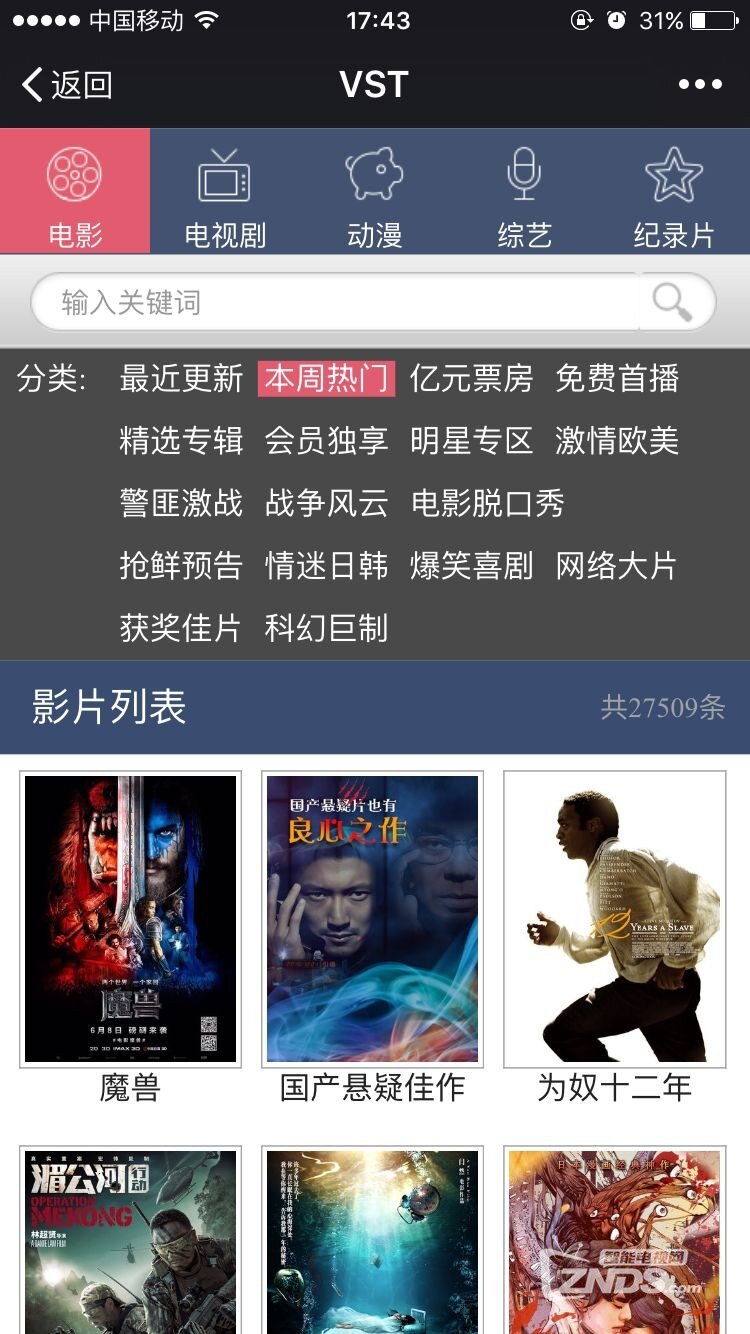Tap the 输入关键词 search field
Viewport: 750px width, 1334px height.
(x=335, y=302)
